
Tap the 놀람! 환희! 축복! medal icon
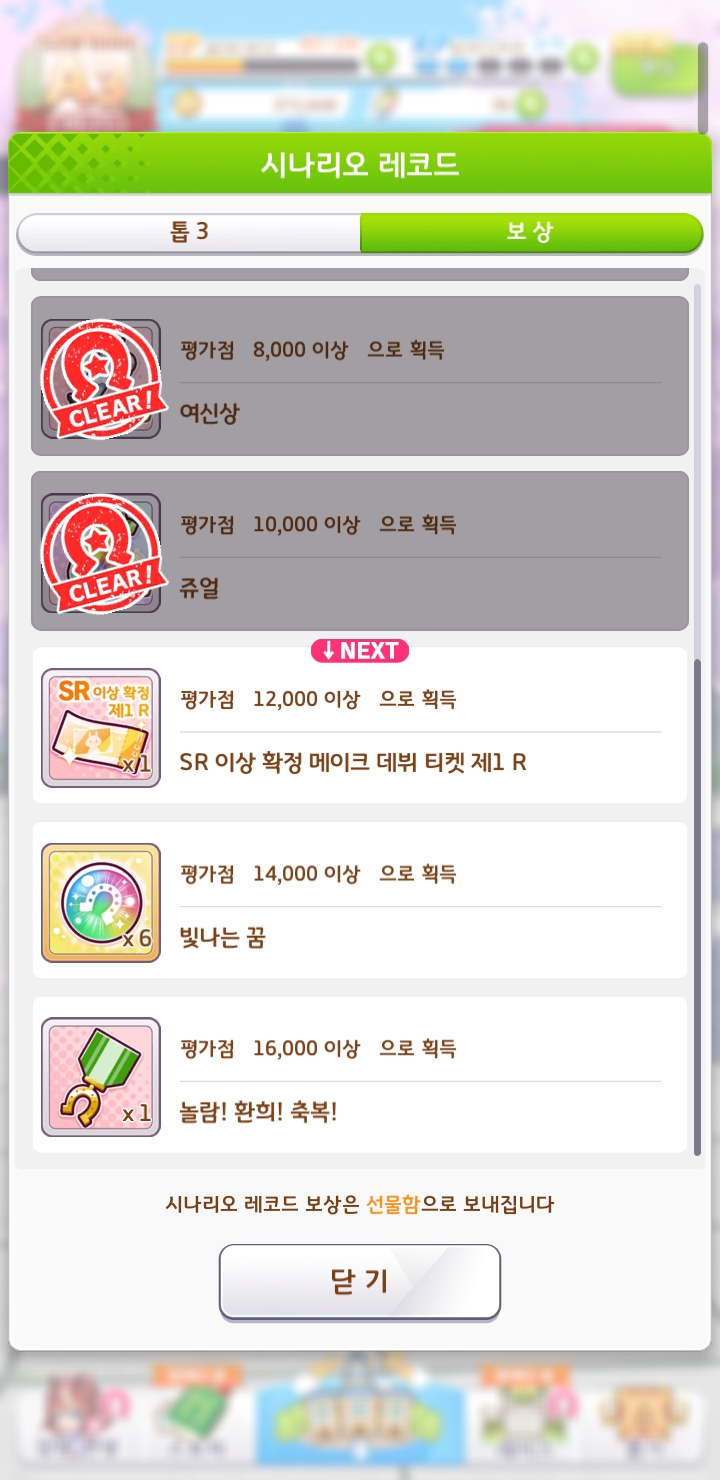101,1077
